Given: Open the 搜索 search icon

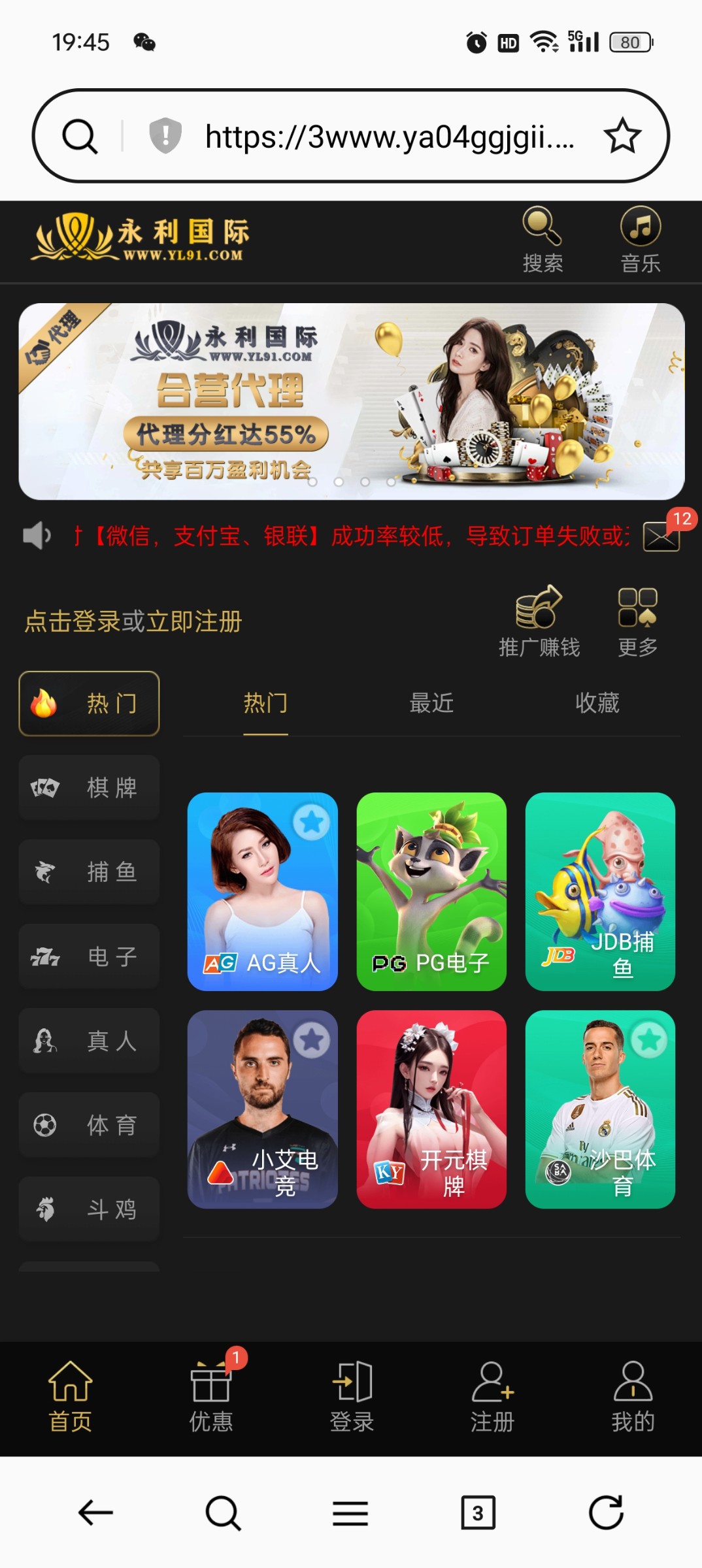Looking at the screenshot, I should coord(542,239).
